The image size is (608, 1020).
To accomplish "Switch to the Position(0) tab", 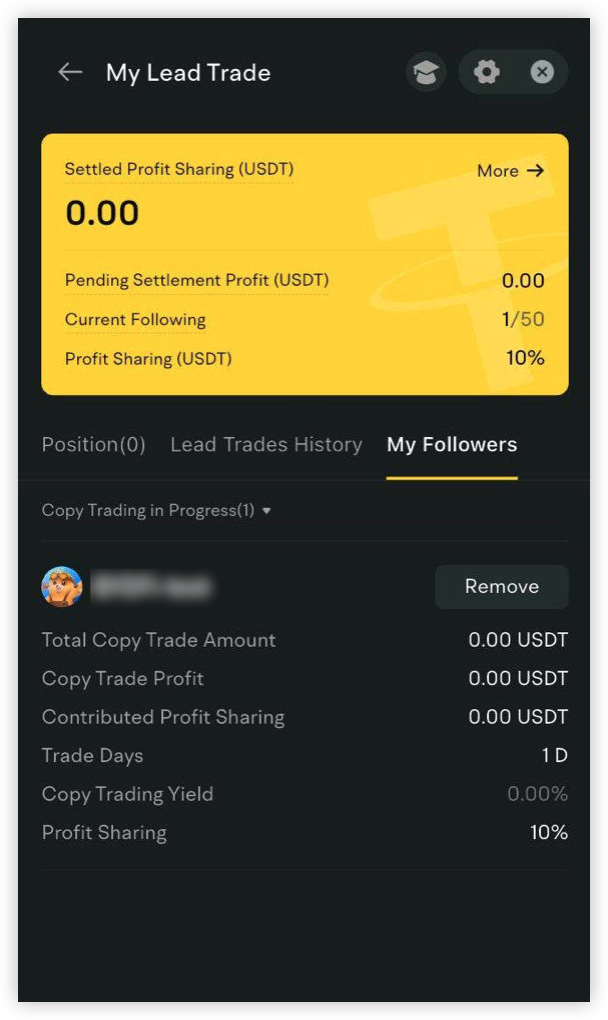I will tap(94, 445).
